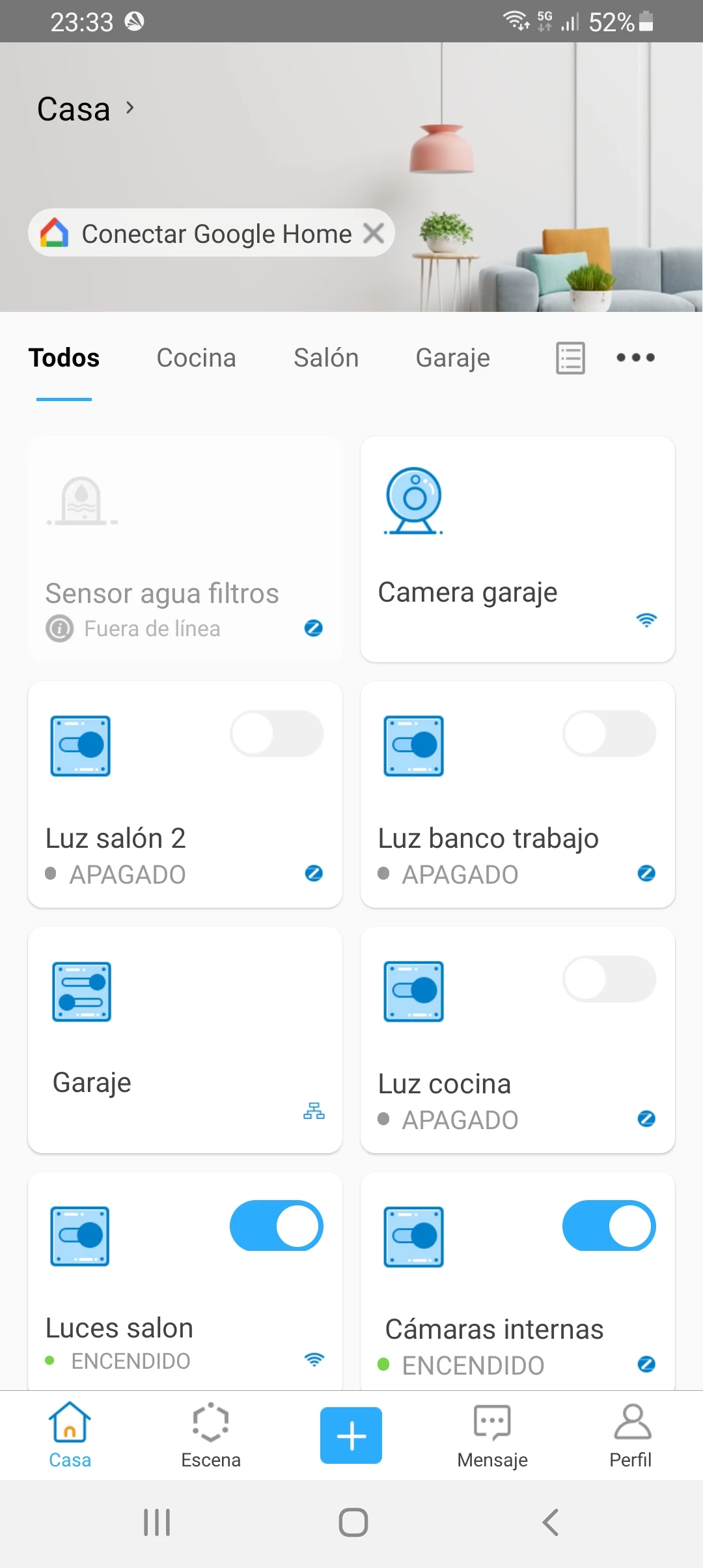Turn on Luz salón 2
The height and width of the screenshot is (1568, 703).
(277, 734)
